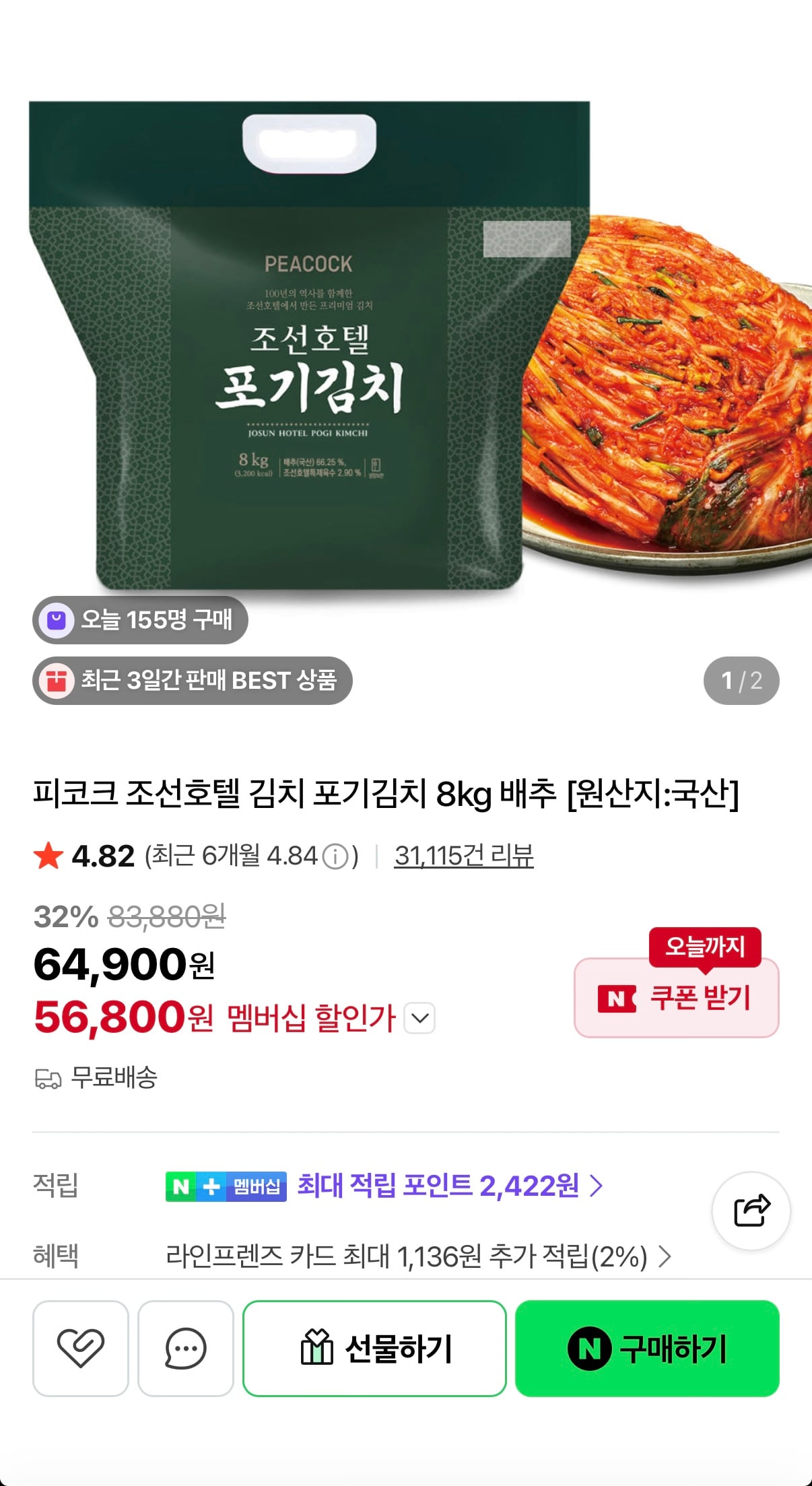Click the share icon

pos(751,1209)
